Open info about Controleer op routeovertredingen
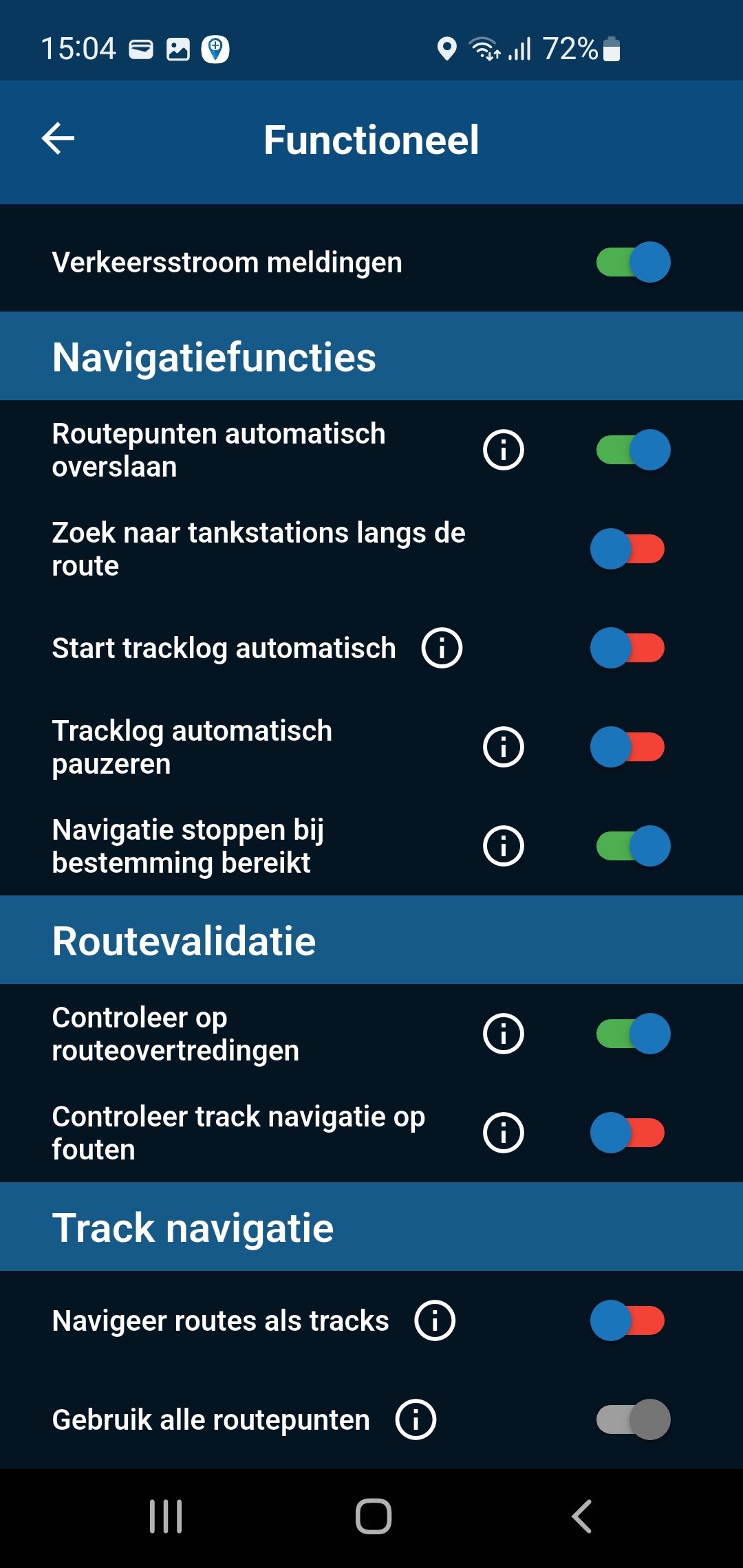The width and height of the screenshot is (743, 1568). (x=504, y=1034)
